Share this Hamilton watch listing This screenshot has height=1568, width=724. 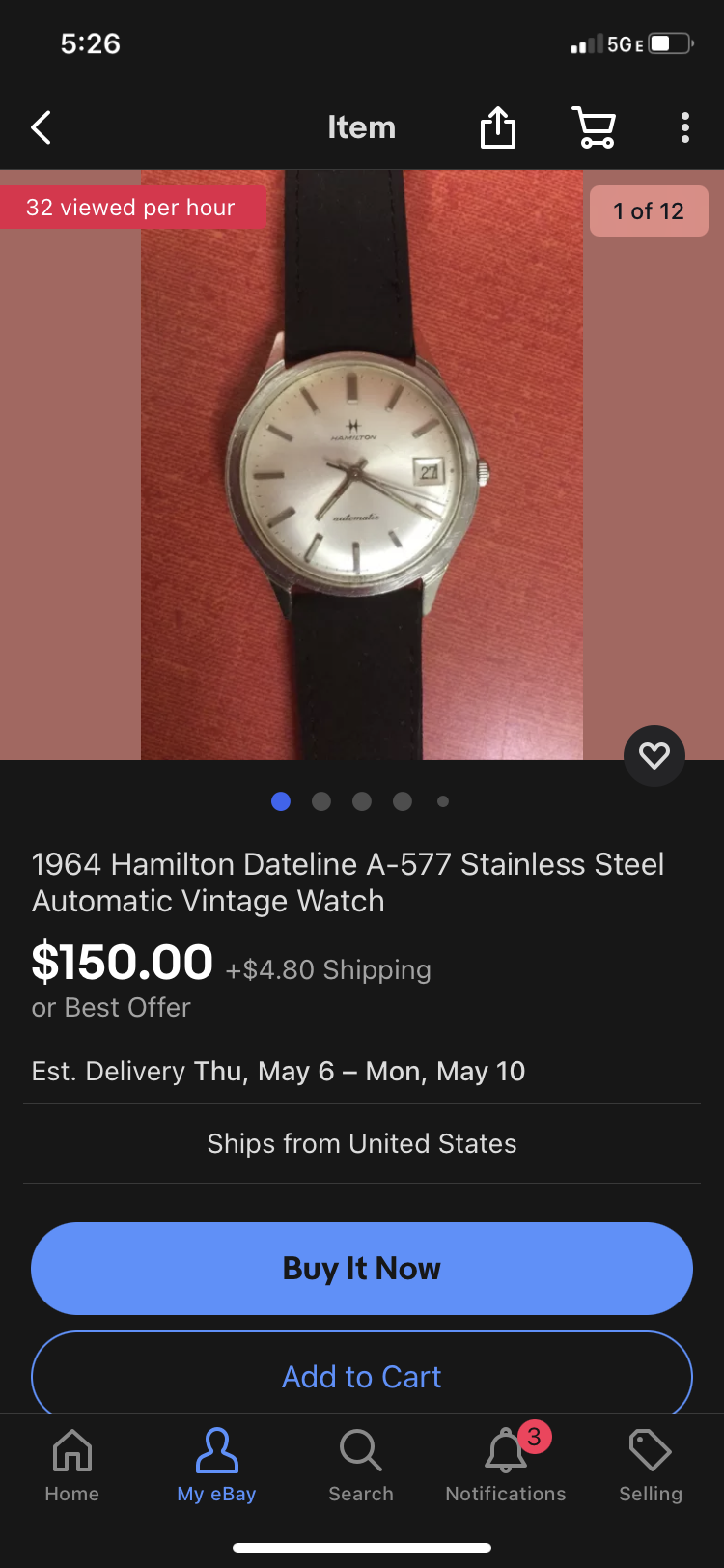[x=498, y=127]
